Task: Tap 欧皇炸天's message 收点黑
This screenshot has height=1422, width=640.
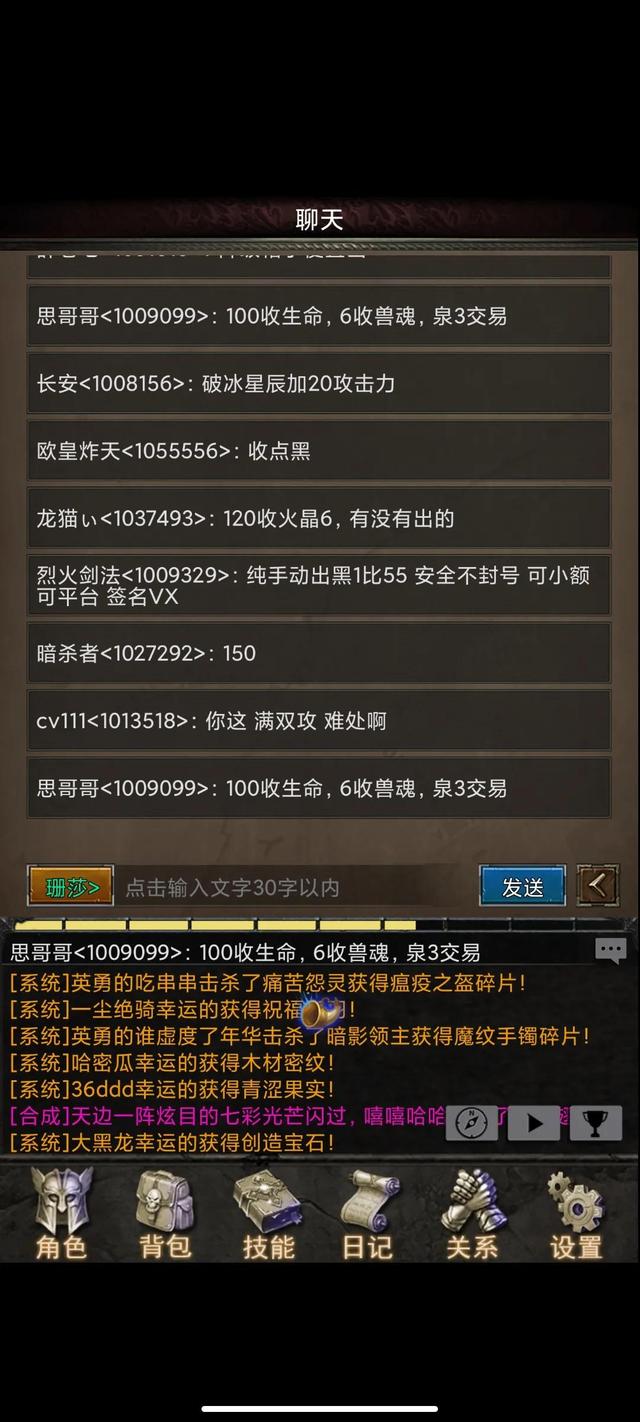Action: 318,451
